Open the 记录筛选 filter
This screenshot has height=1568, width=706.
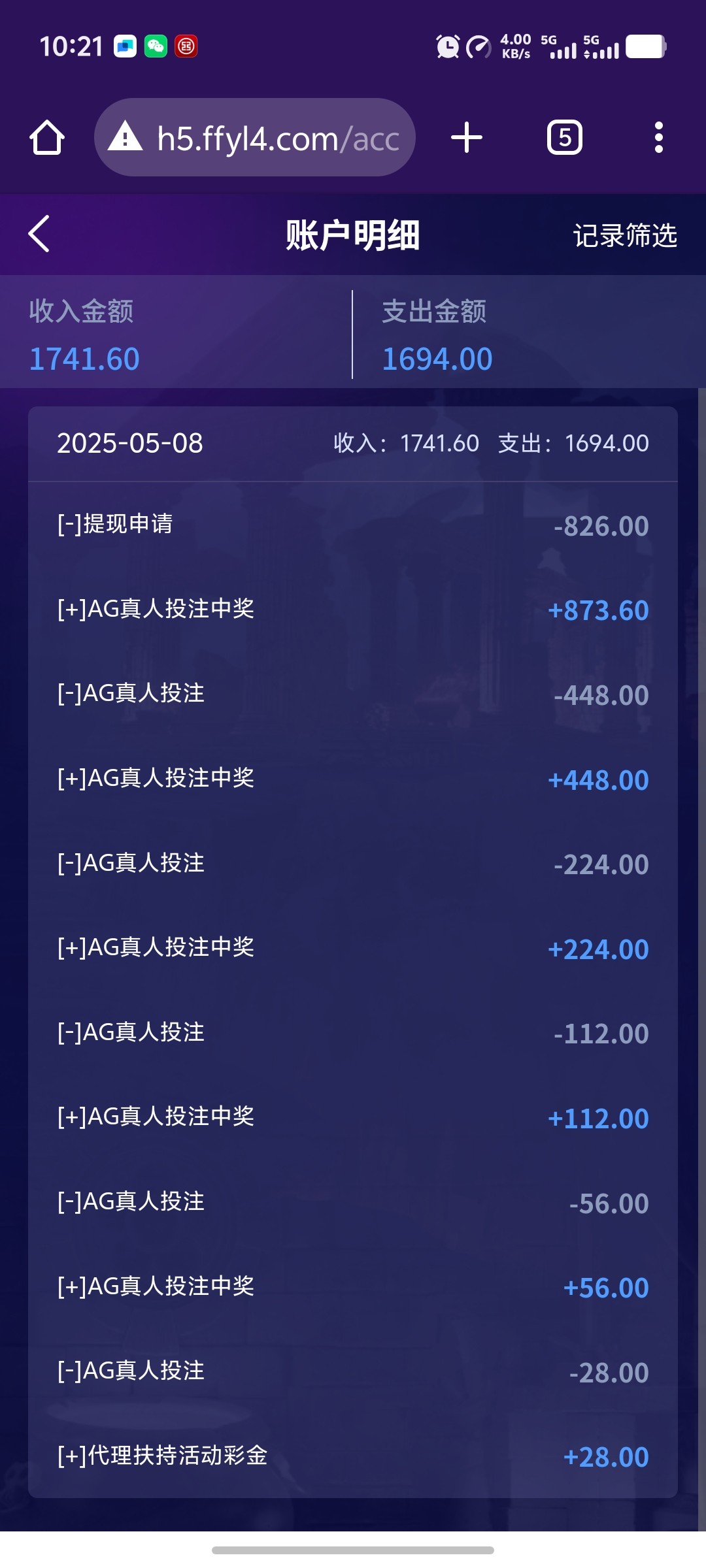pos(625,235)
